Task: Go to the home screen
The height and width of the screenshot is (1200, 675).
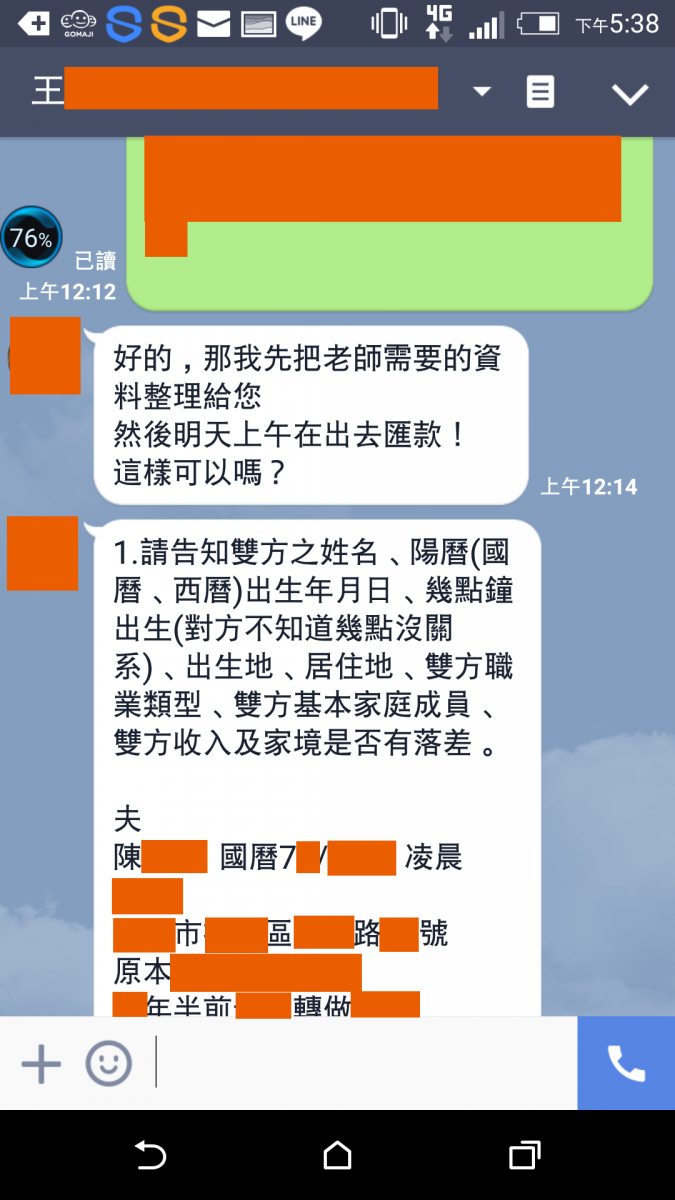Action: tap(337, 1156)
